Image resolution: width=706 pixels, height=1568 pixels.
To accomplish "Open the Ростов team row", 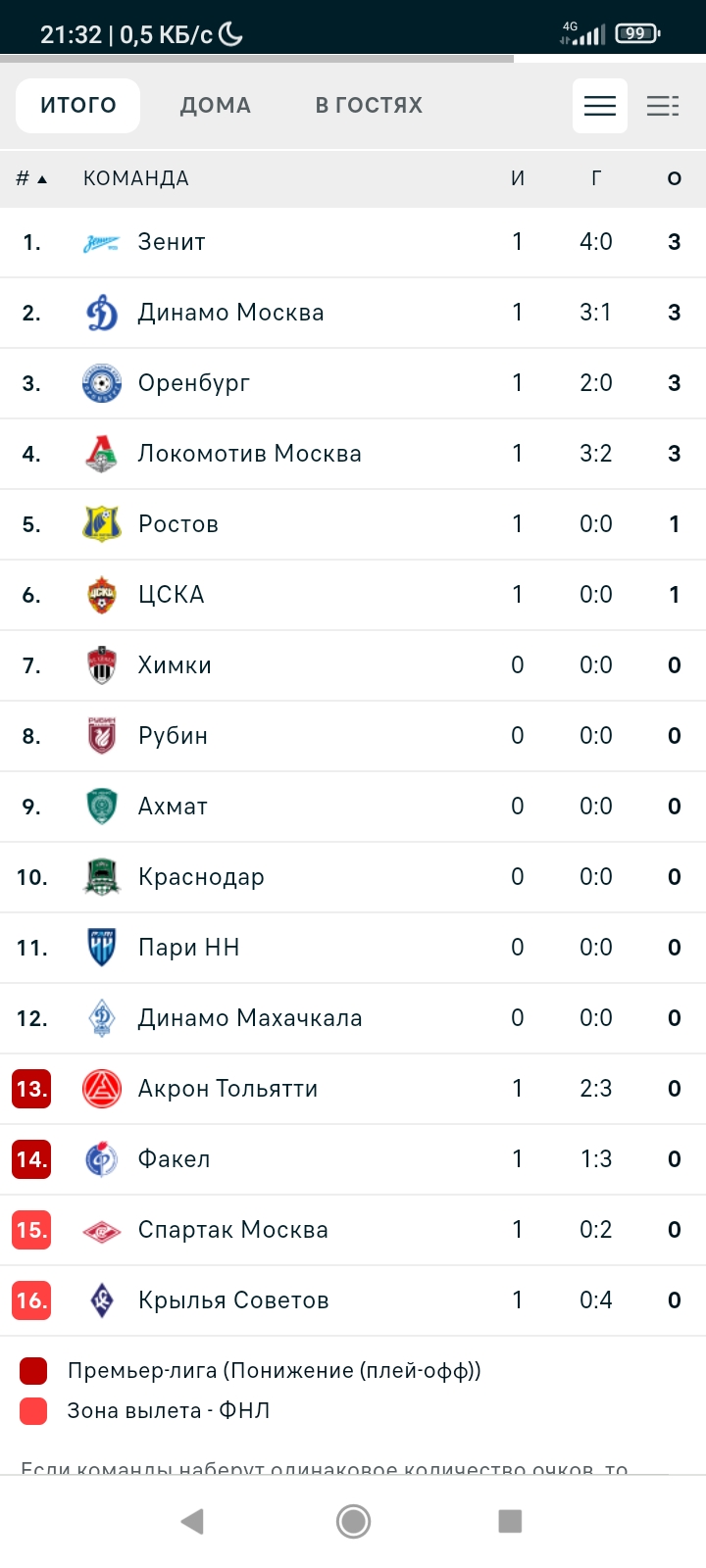I will tap(353, 524).
